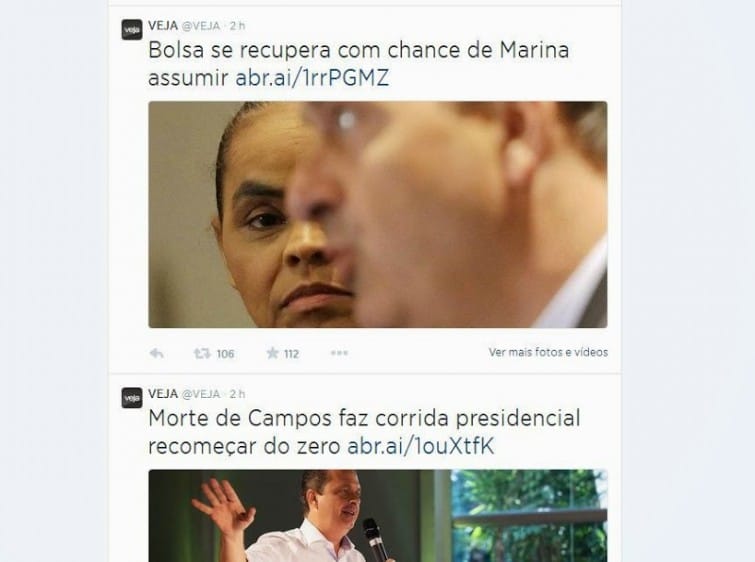Retweet the Bolsa se recupera tweet
Image resolution: width=755 pixels, height=562 pixels.
tap(203, 353)
